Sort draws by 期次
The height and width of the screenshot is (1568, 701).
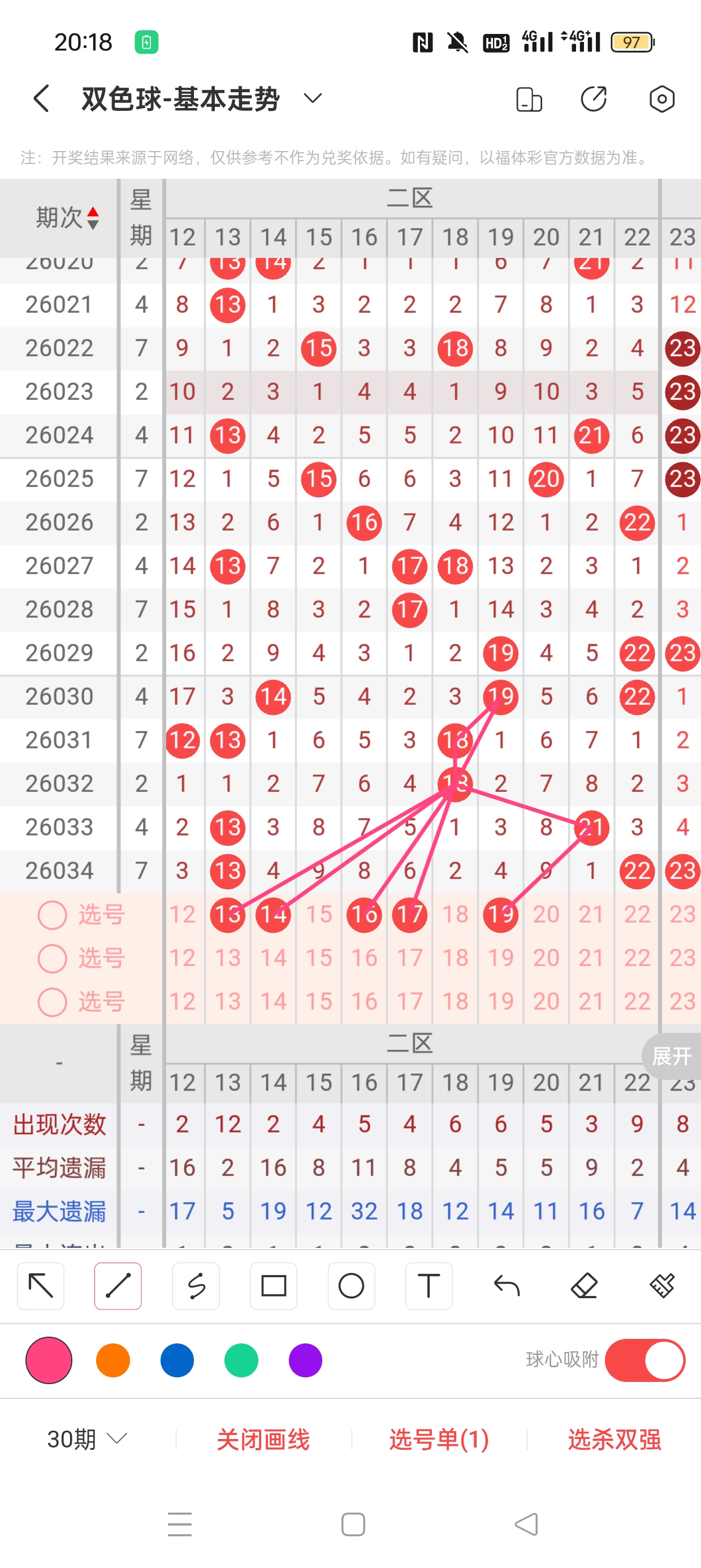[x=67, y=217]
